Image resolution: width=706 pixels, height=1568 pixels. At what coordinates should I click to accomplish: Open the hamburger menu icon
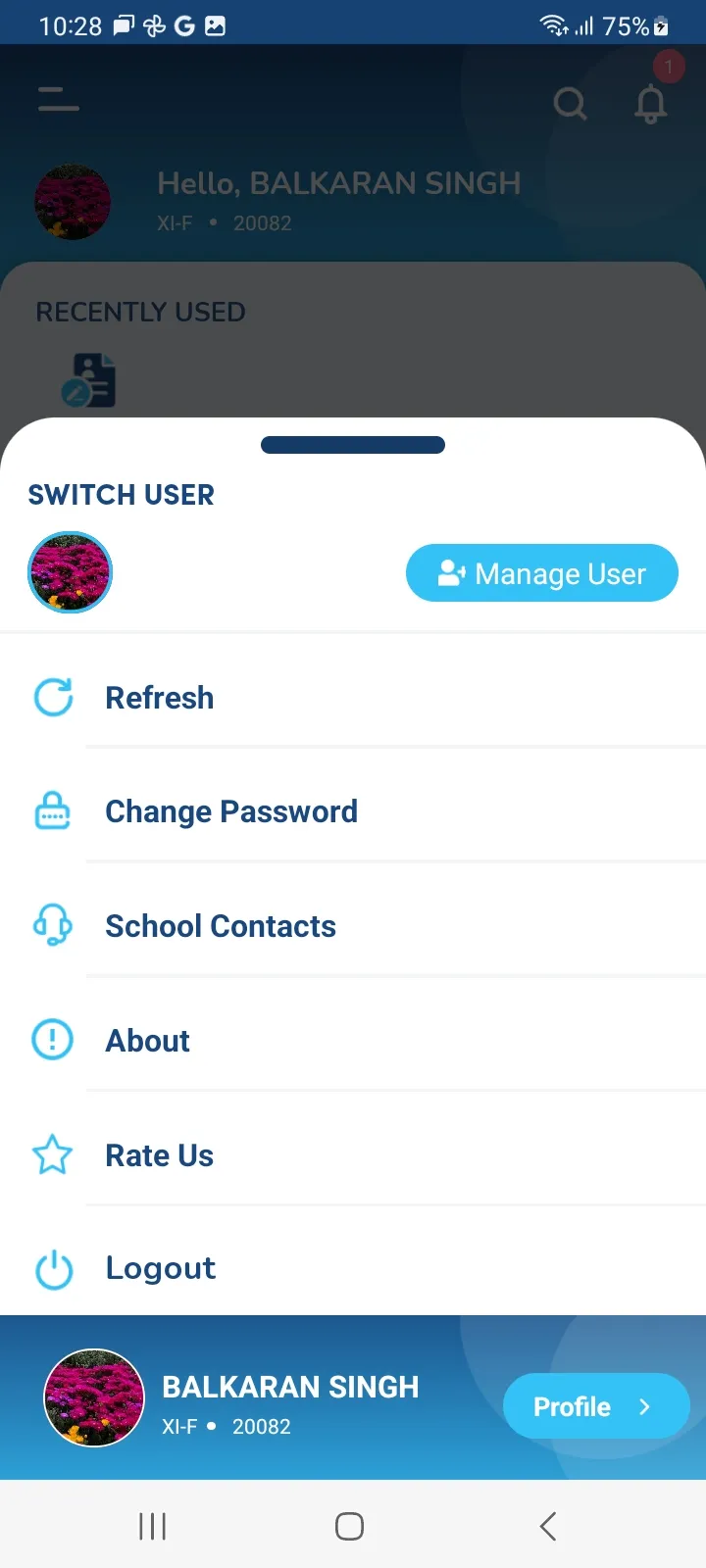tap(58, 98)
